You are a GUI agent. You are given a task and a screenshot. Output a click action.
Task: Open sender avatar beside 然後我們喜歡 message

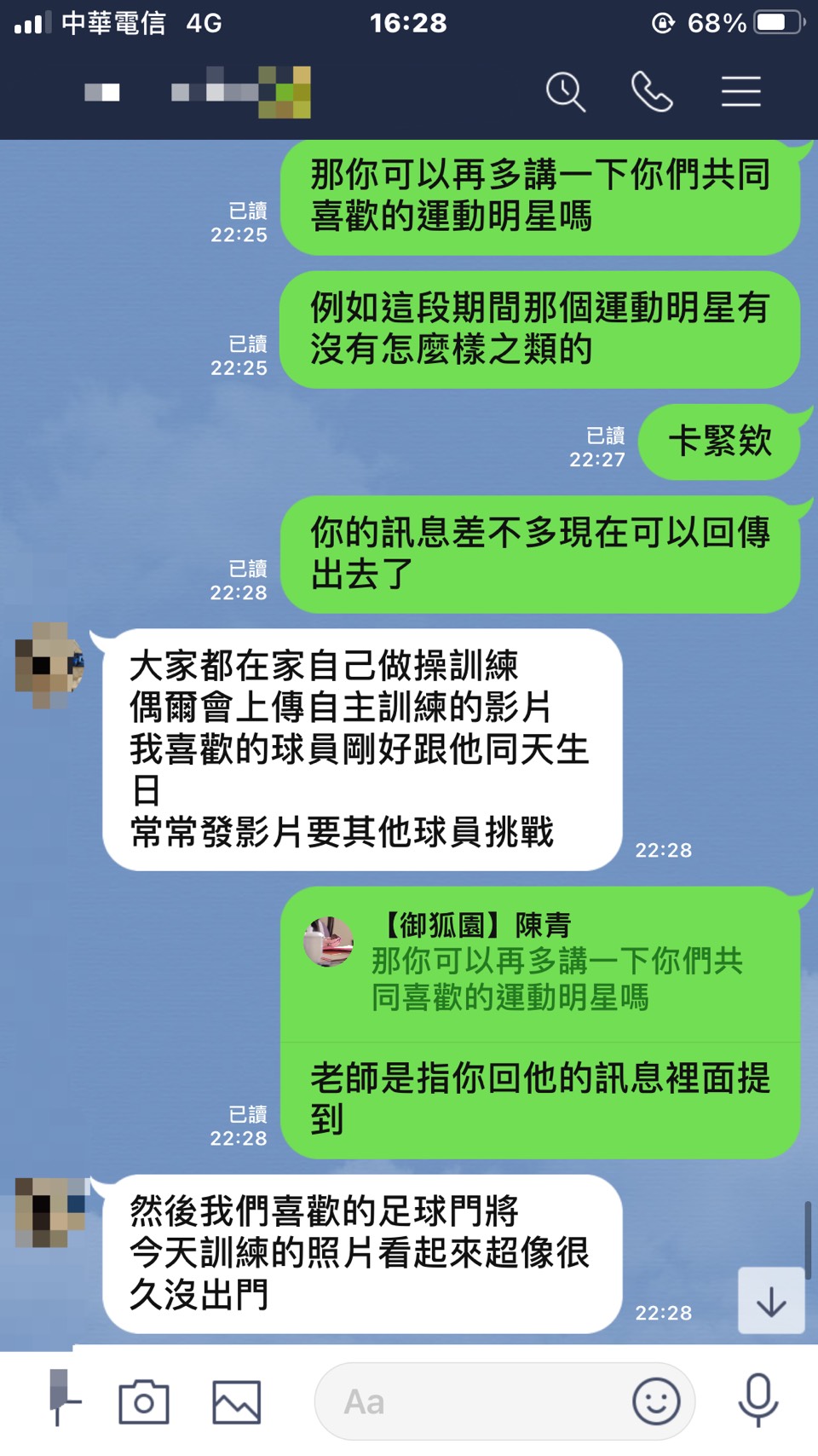click(49, 1211)
